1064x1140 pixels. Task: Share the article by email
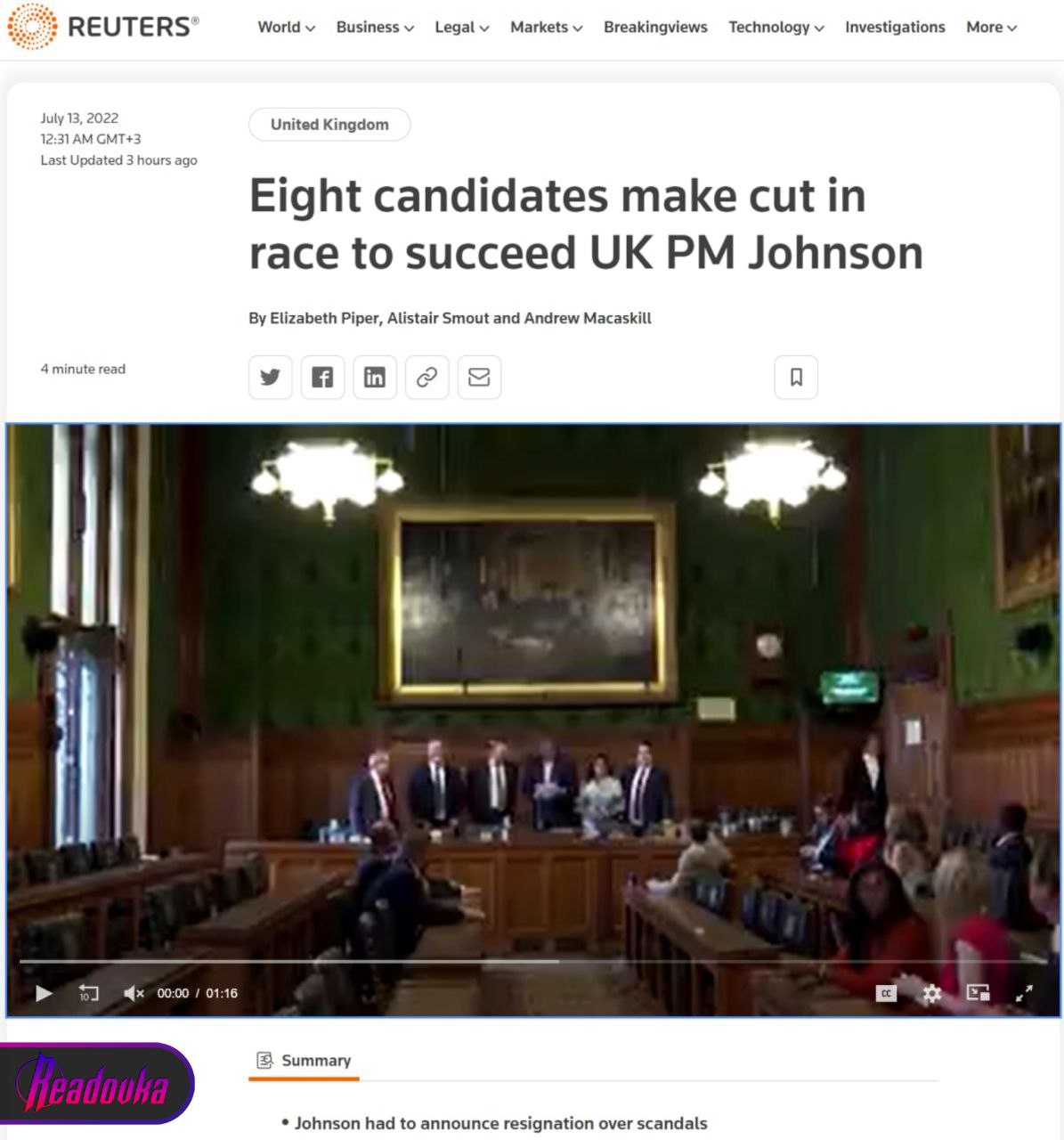479,378
